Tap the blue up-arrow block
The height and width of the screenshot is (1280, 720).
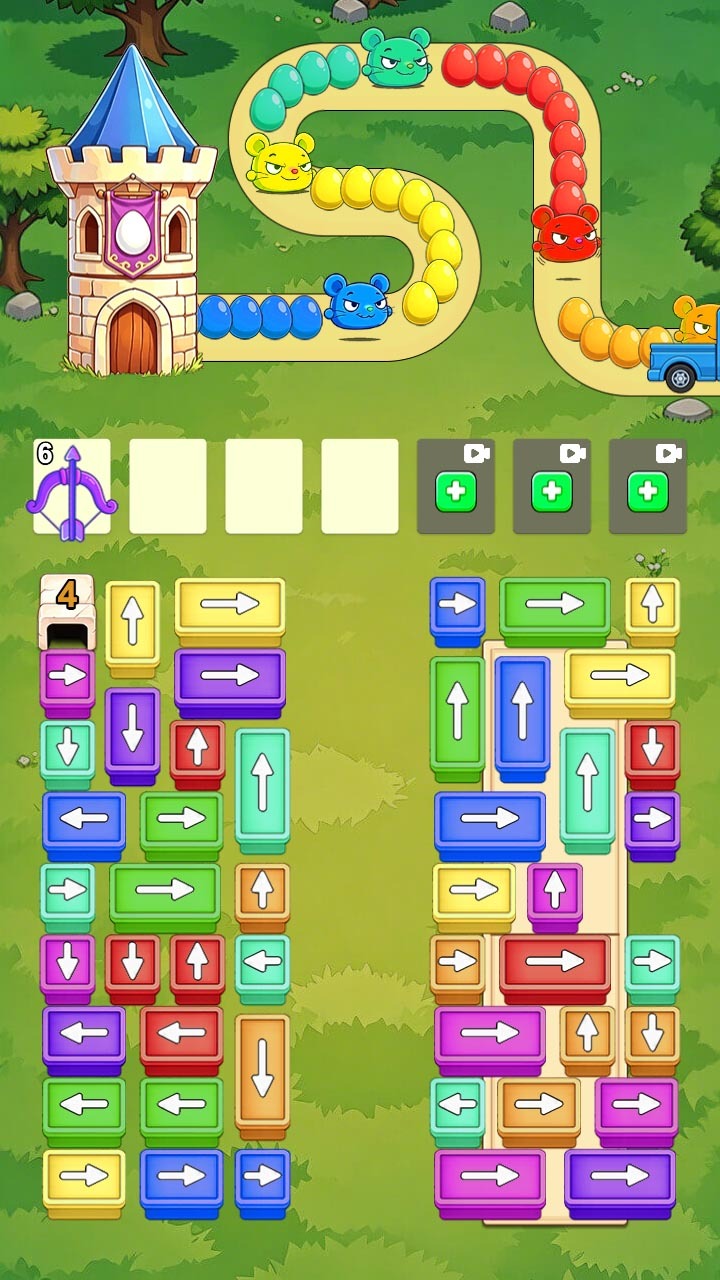(522, 715)
